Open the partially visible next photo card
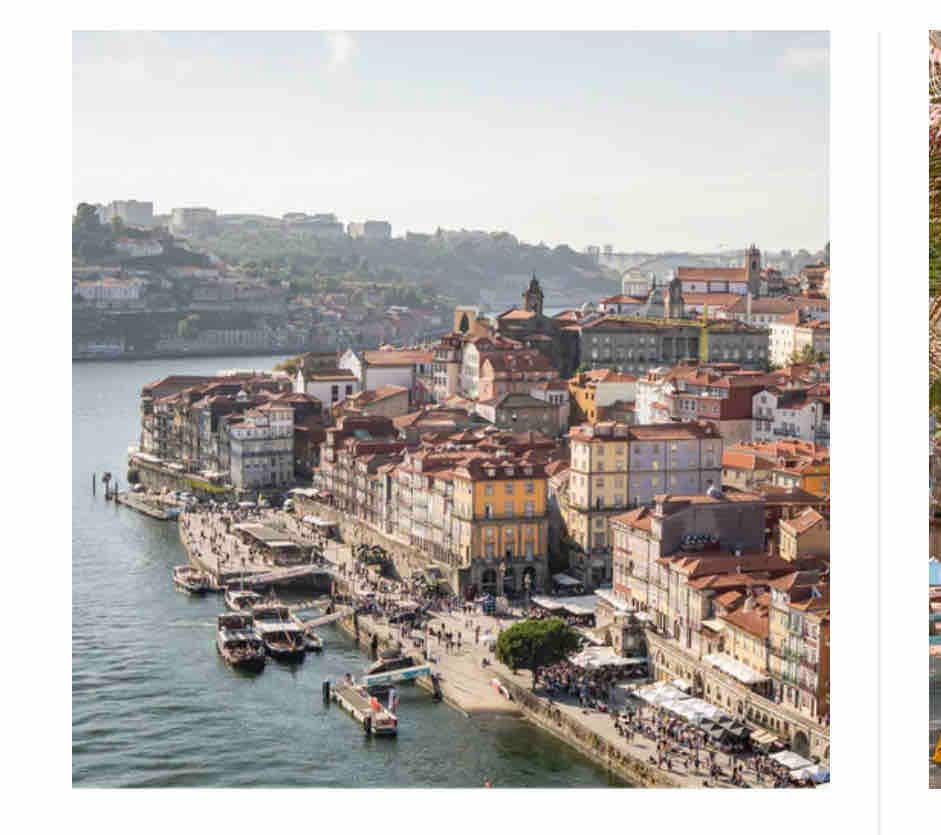The height and width of the screenshot is (835, 941). click(934, 409)
